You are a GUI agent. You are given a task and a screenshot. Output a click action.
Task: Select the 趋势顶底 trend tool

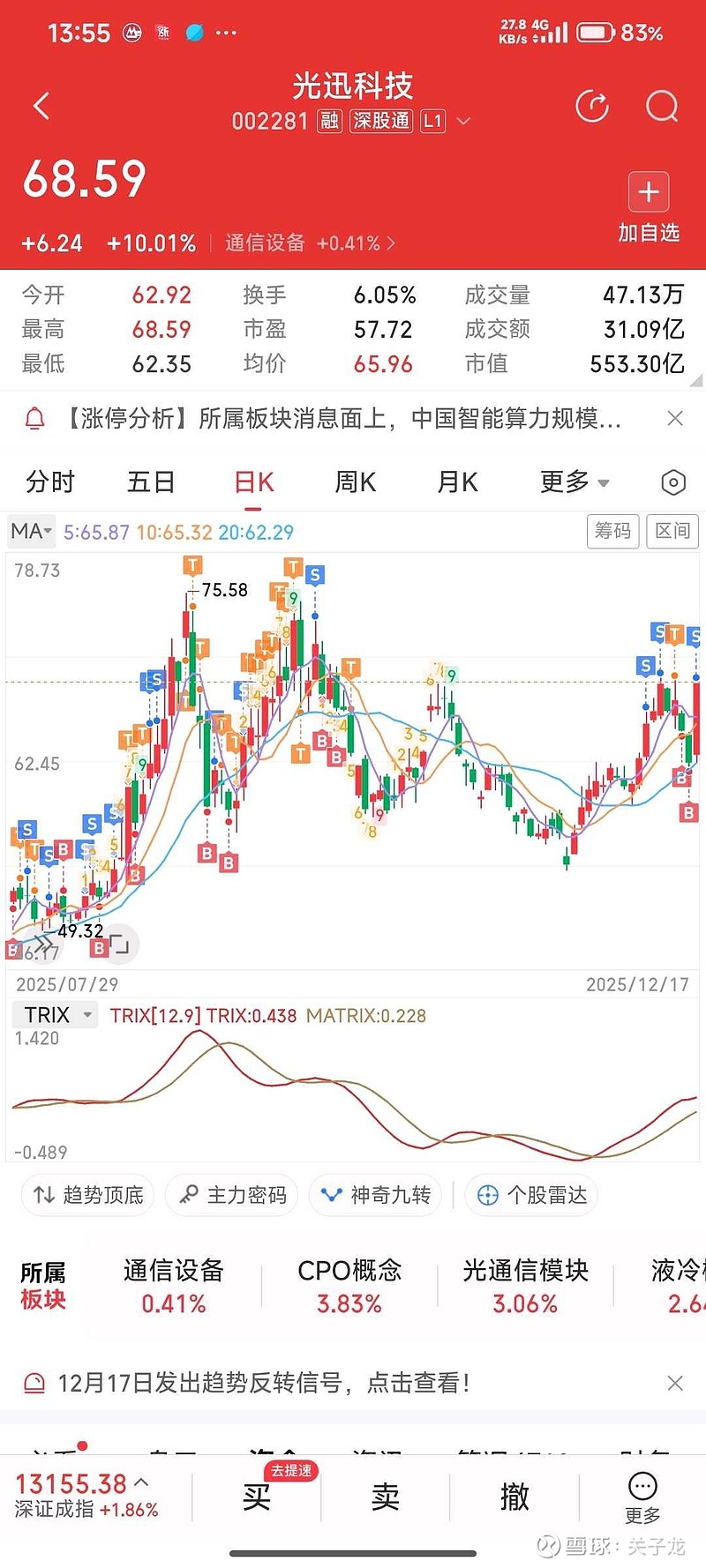tap(86, 1195)
